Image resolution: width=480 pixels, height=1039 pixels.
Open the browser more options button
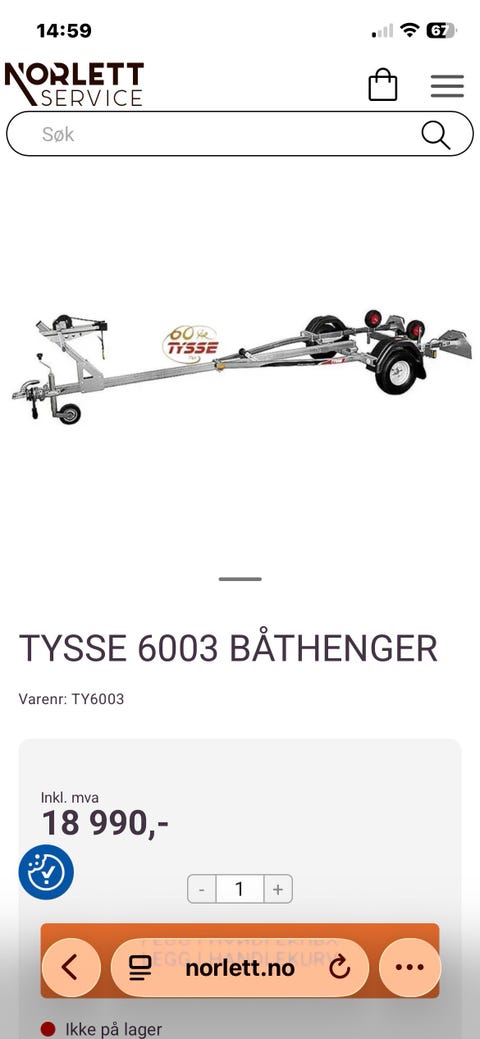click(x=410, y=967)
